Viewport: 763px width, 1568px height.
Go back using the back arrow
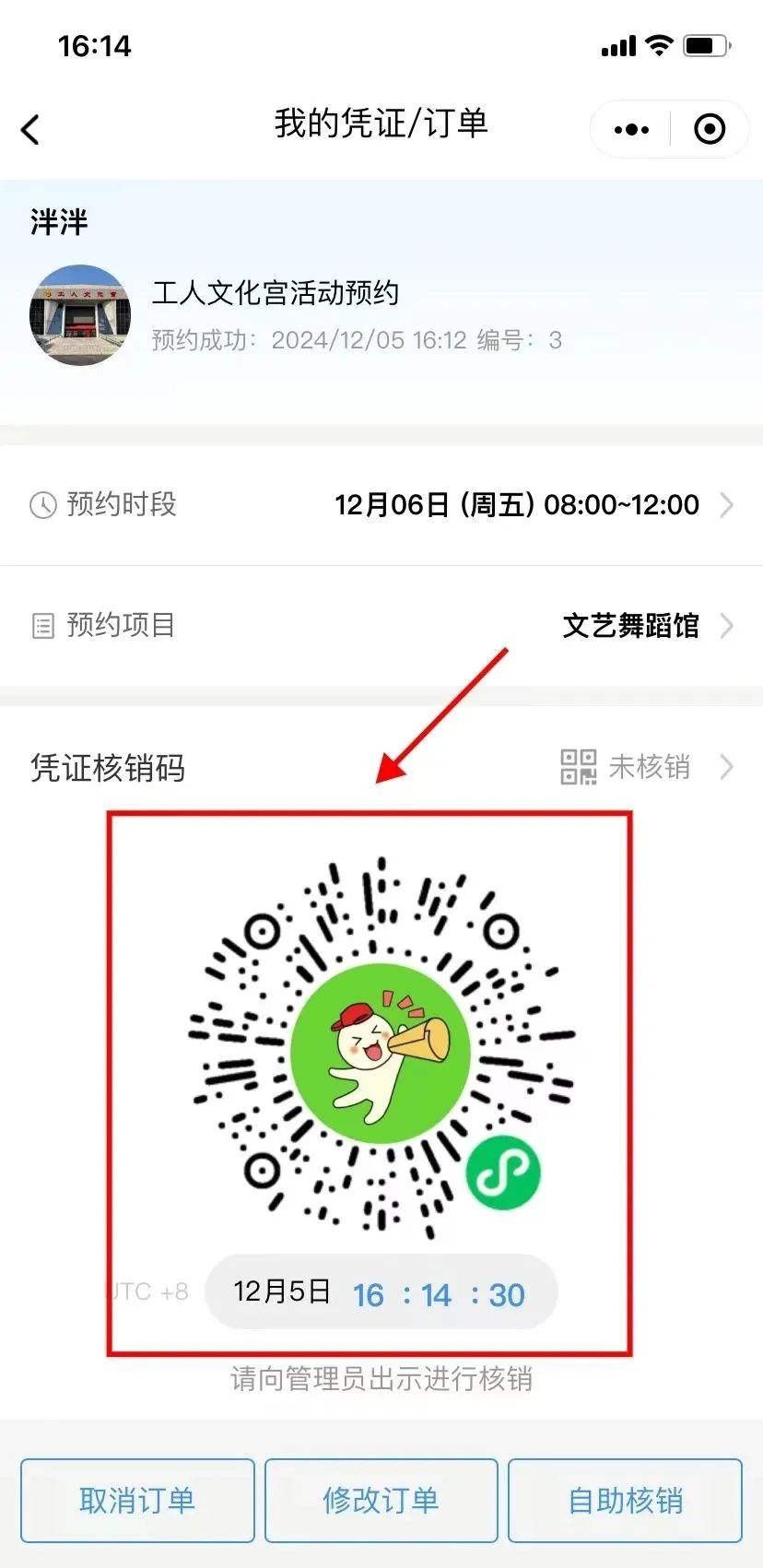pyautogui.click(x=30, y=130)
